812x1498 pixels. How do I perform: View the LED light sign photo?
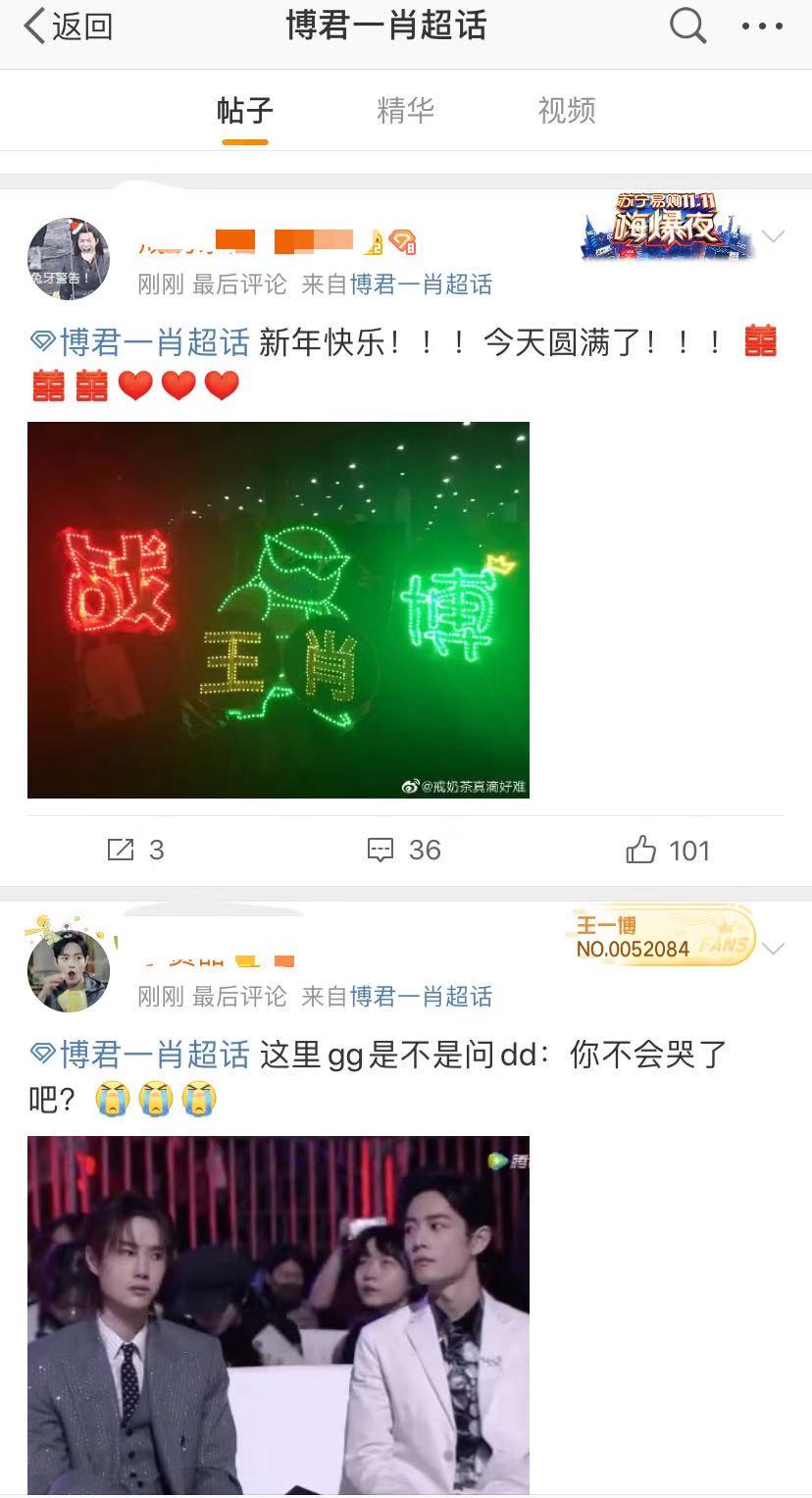279,609
